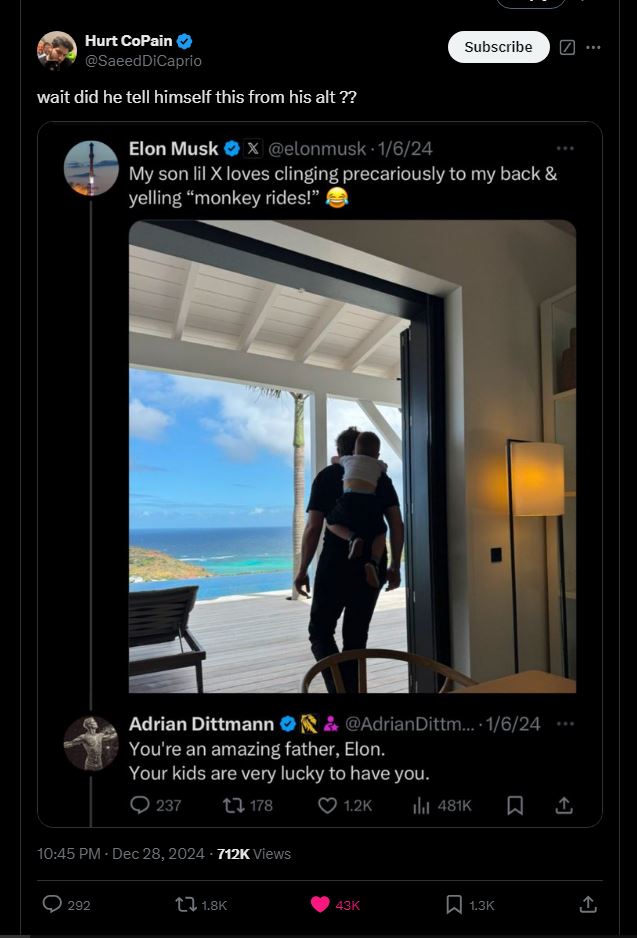The width and height of the screenshot is (637, 938).
Task: Share the main post
Action: [588, 904]
